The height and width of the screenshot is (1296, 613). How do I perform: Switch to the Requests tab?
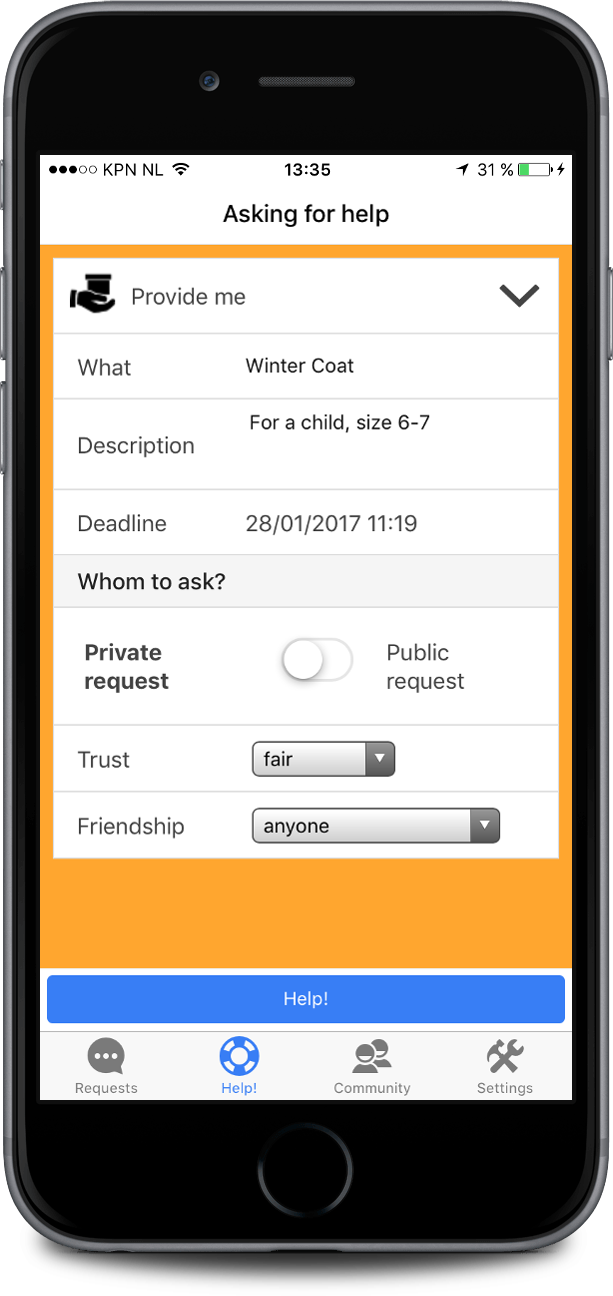coord(106,1066)
